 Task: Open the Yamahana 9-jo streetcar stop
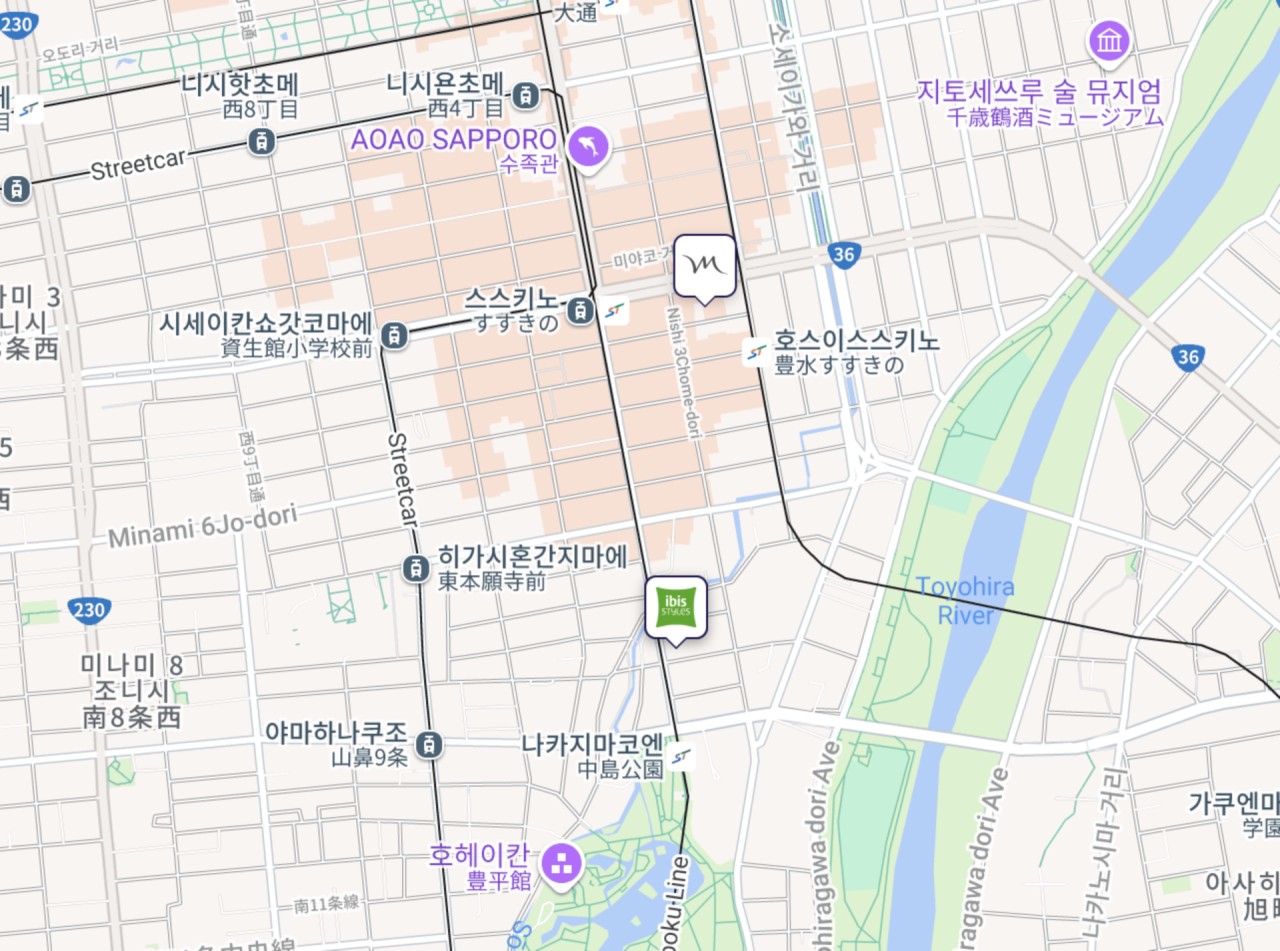click(429, 744)
